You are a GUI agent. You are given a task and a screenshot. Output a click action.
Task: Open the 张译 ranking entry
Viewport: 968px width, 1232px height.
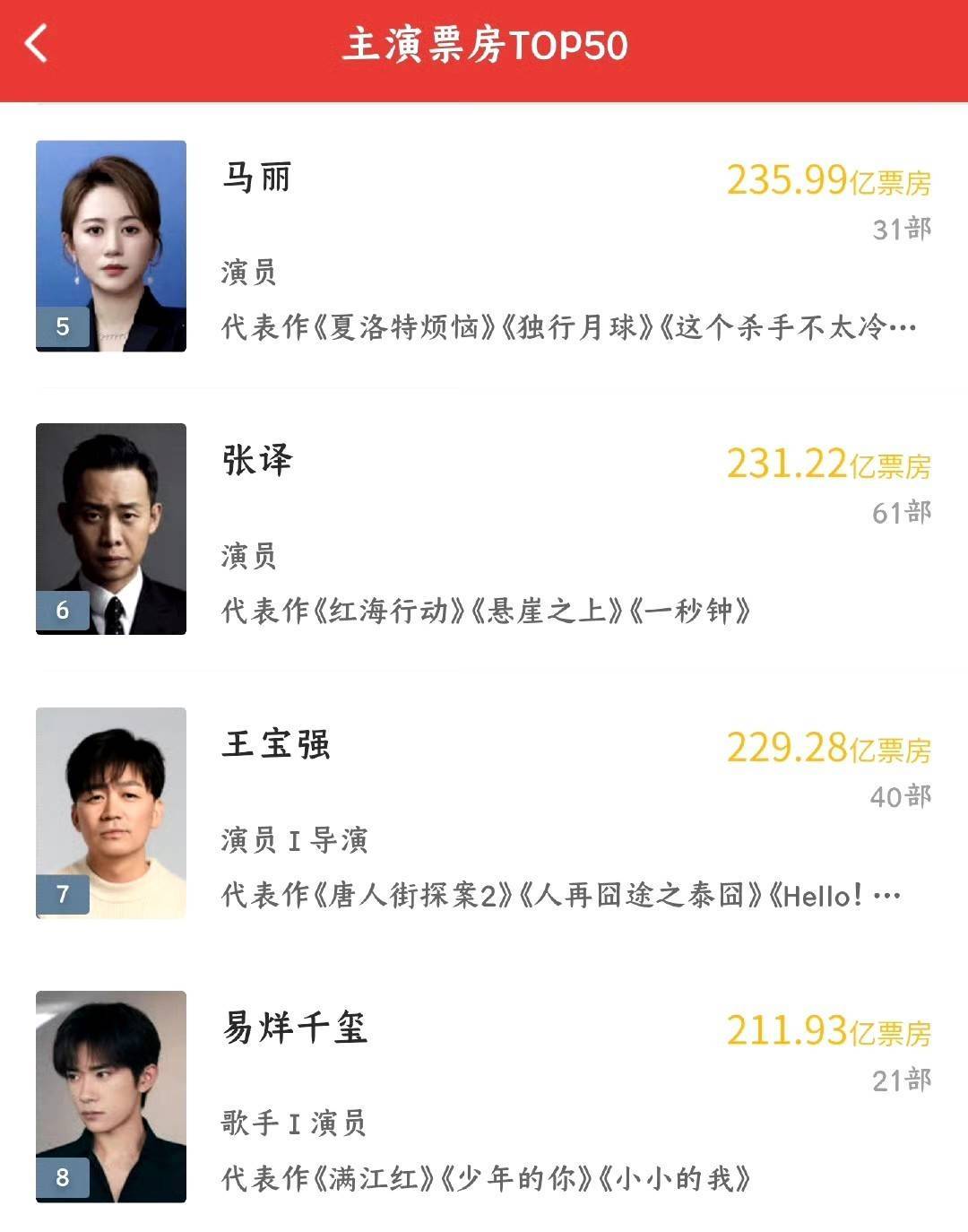(484, 530)
